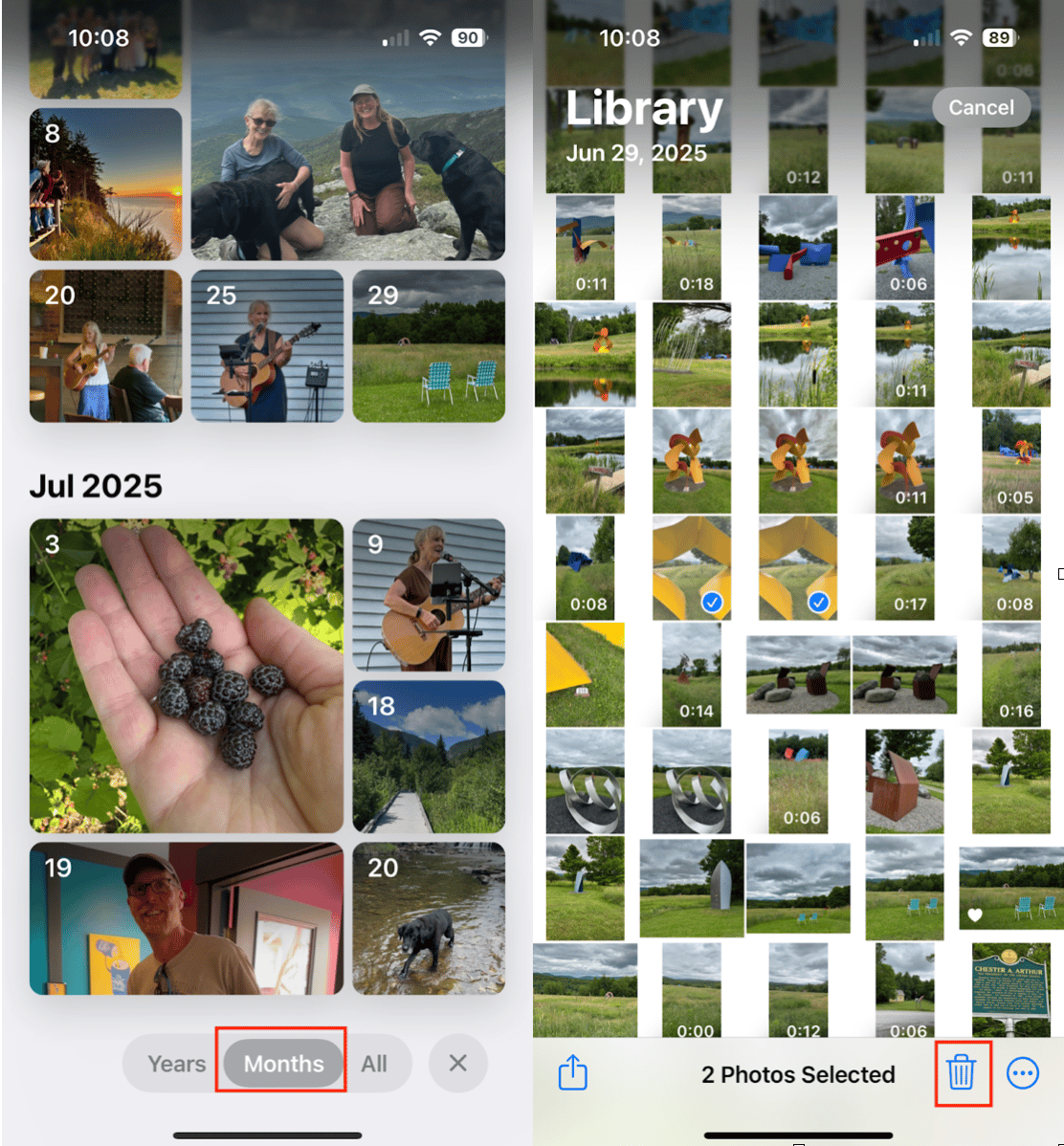Open the sunset photo dated 8
The image size is (1064, 1146).
click(105, 184)
